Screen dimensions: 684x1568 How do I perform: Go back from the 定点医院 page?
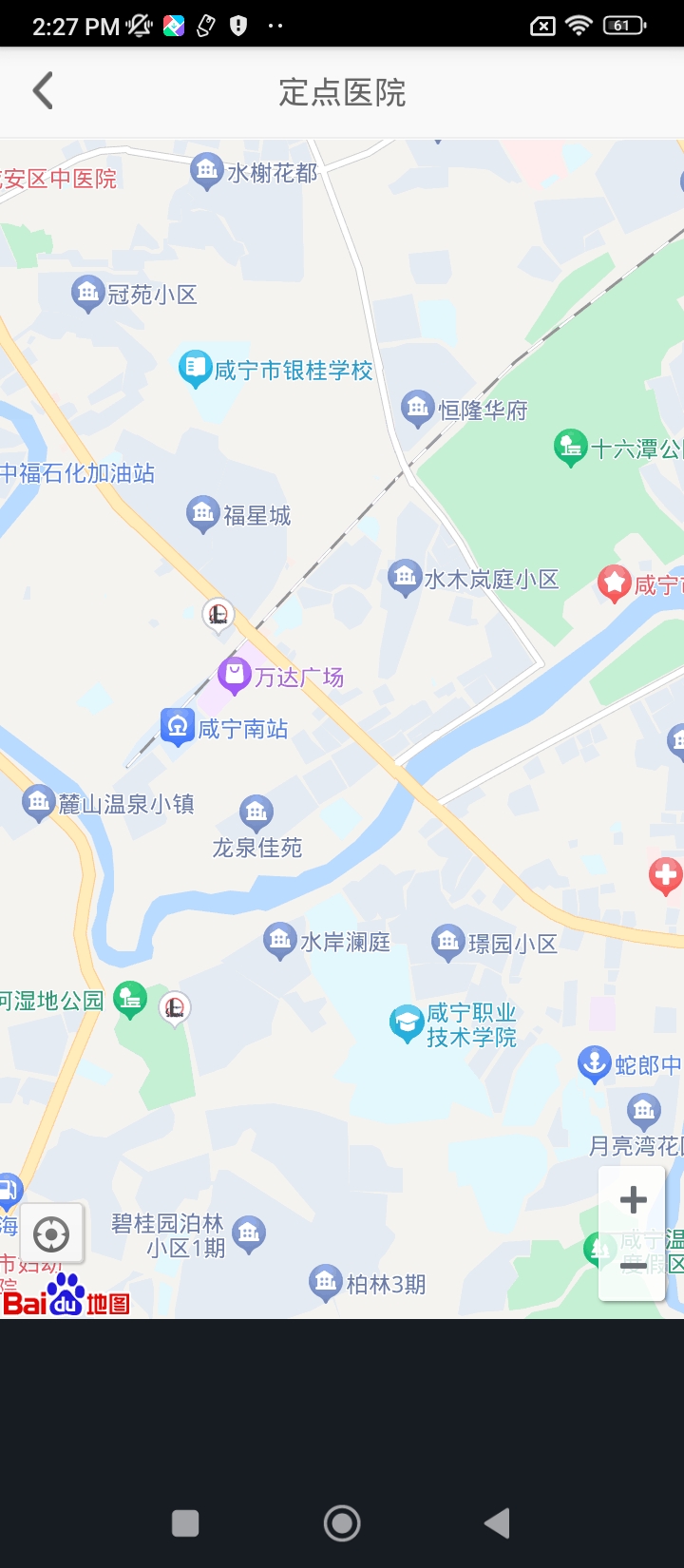pos(43,91)
